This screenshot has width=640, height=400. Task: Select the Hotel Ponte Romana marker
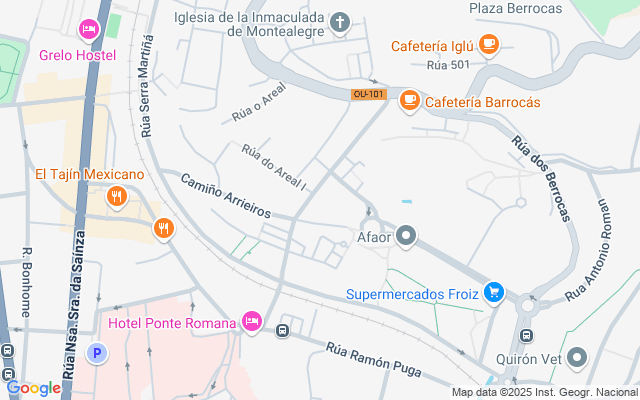(252, 322)
